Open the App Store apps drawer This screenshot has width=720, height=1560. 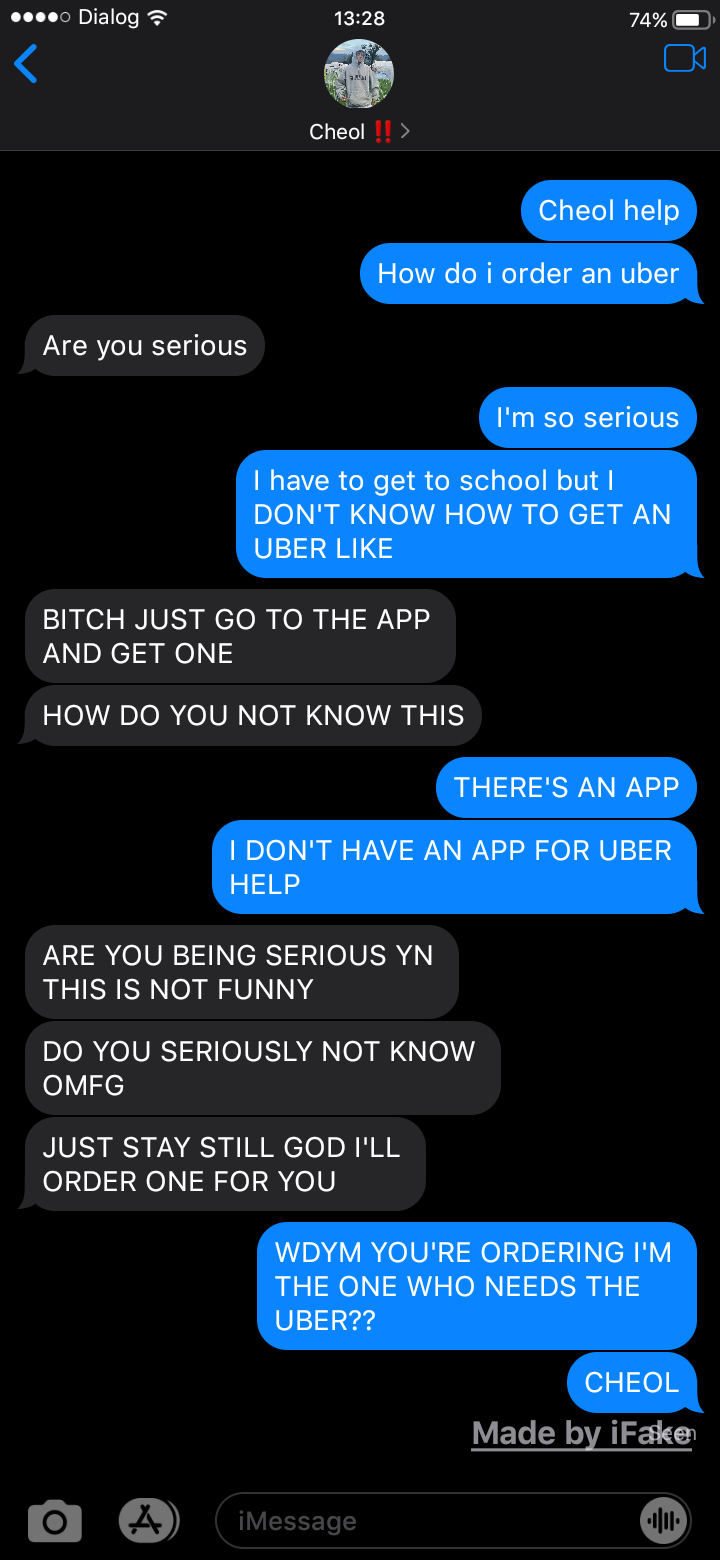(148, 1521)
